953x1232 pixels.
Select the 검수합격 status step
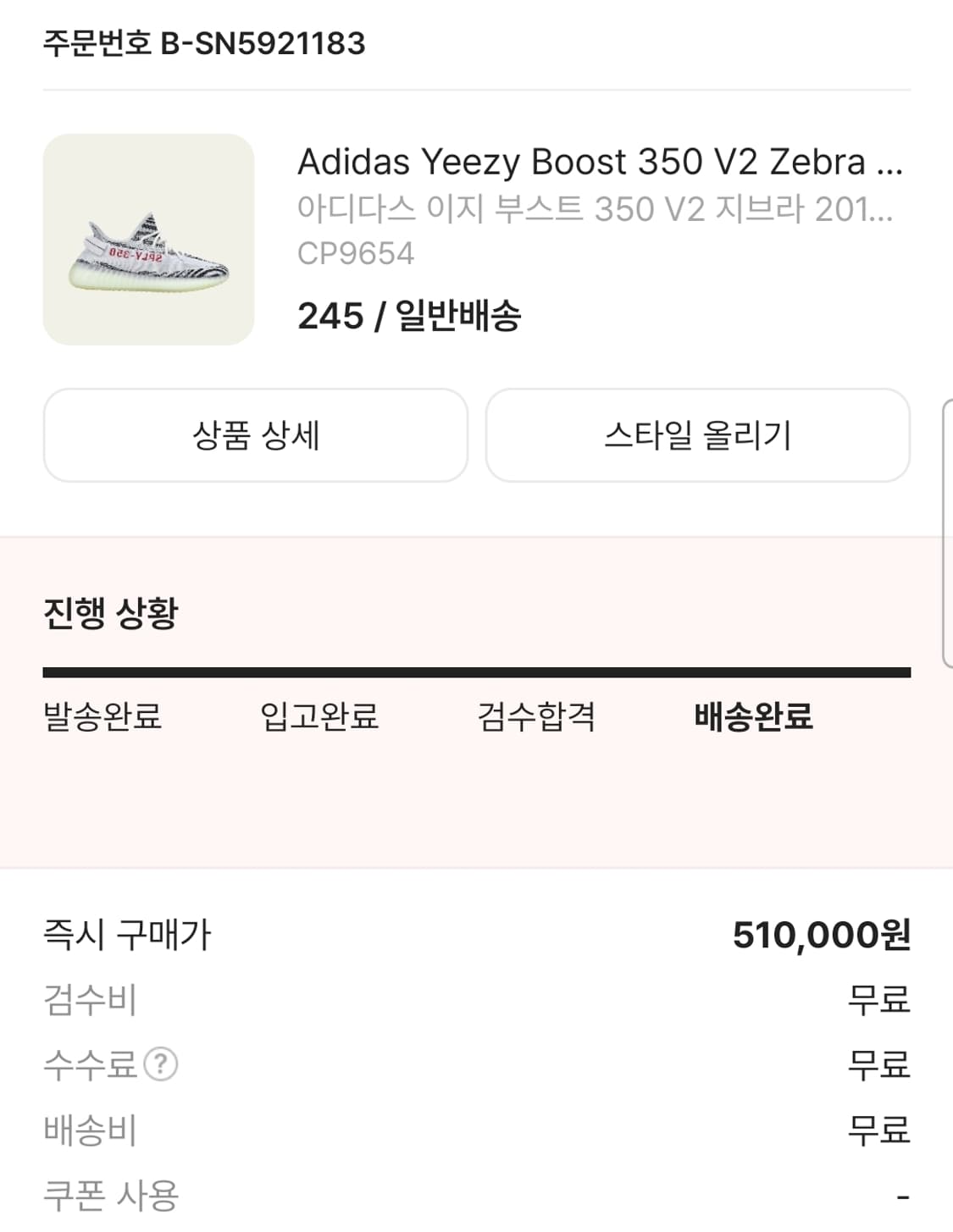(535, 717)
